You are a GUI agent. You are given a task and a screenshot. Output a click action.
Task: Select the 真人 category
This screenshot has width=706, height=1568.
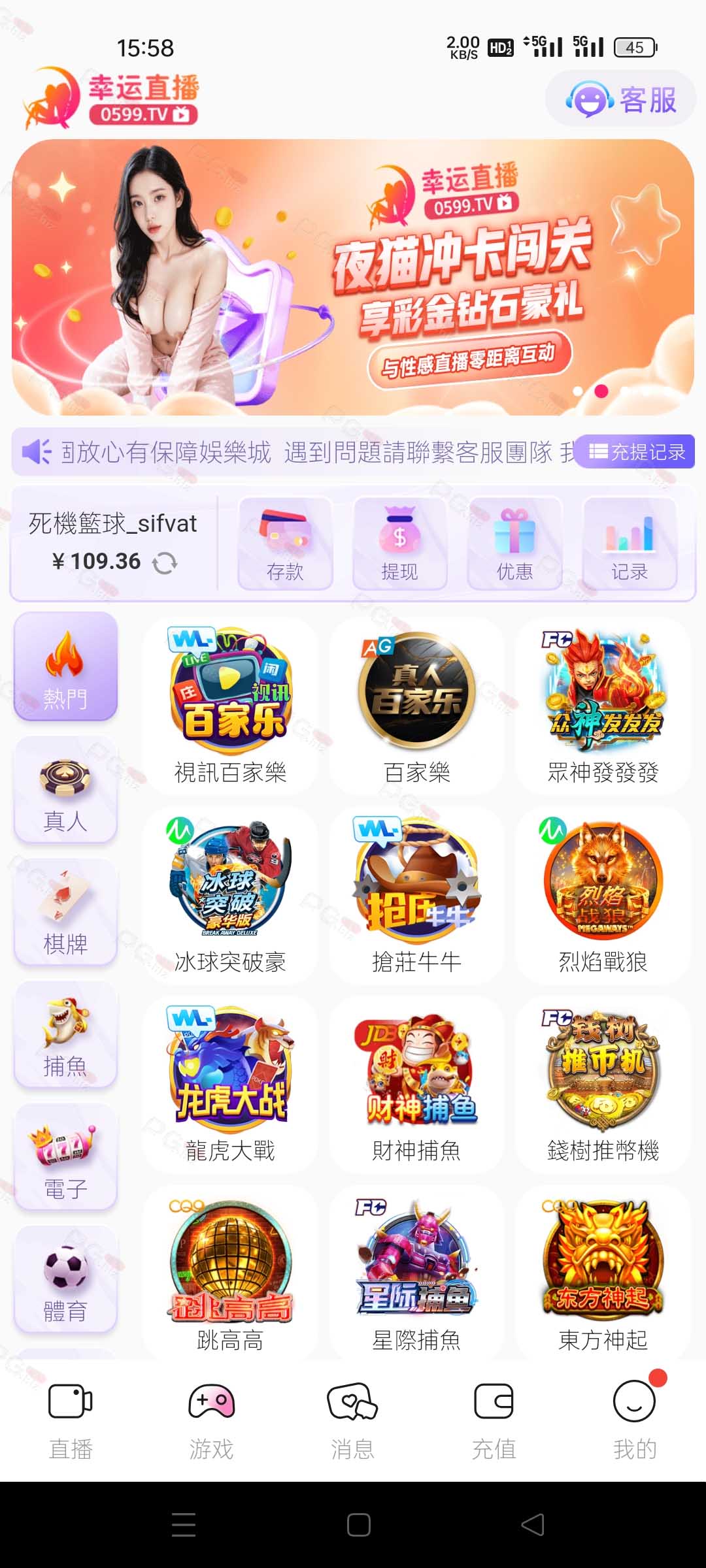65,790
